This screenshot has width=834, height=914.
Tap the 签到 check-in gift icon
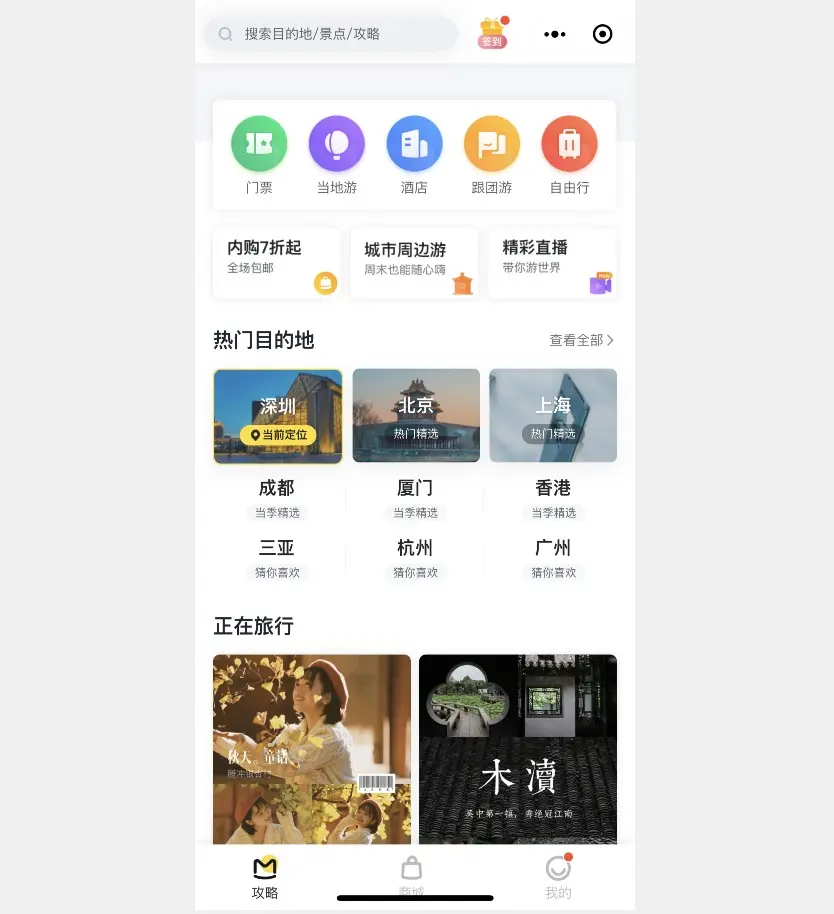(x=492, y=33)
